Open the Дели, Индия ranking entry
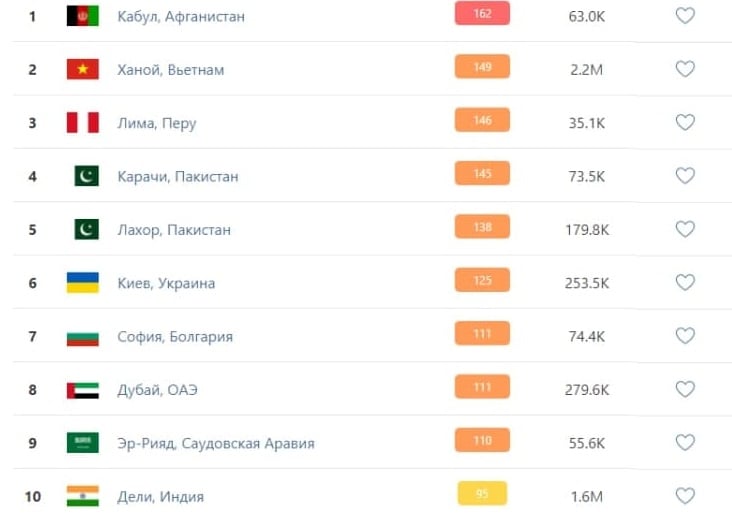Screen dimensions: 732x518 pyautogui.click(x=160, y=496)
